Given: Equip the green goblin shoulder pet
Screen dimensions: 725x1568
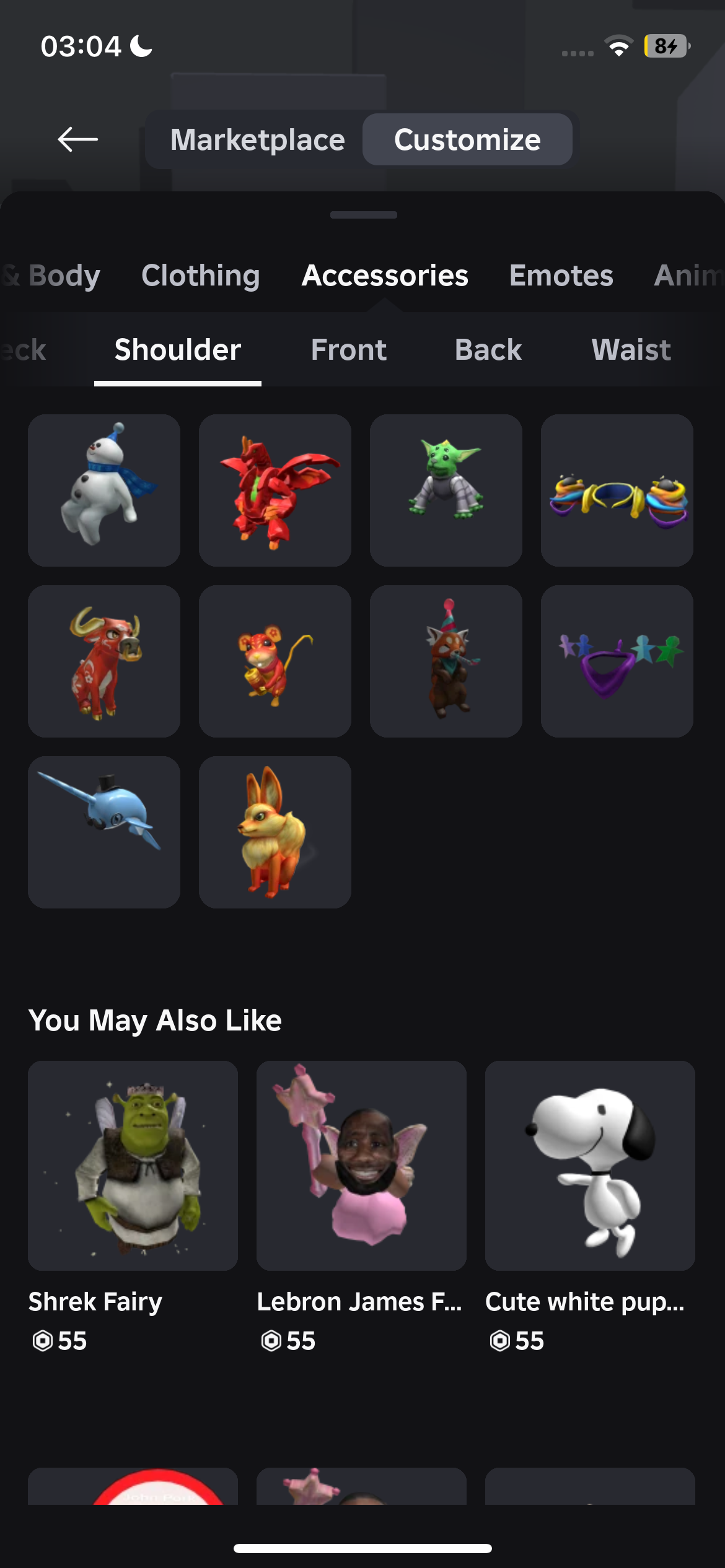Looking at the screenshot, I should click(x=446, y=490).
